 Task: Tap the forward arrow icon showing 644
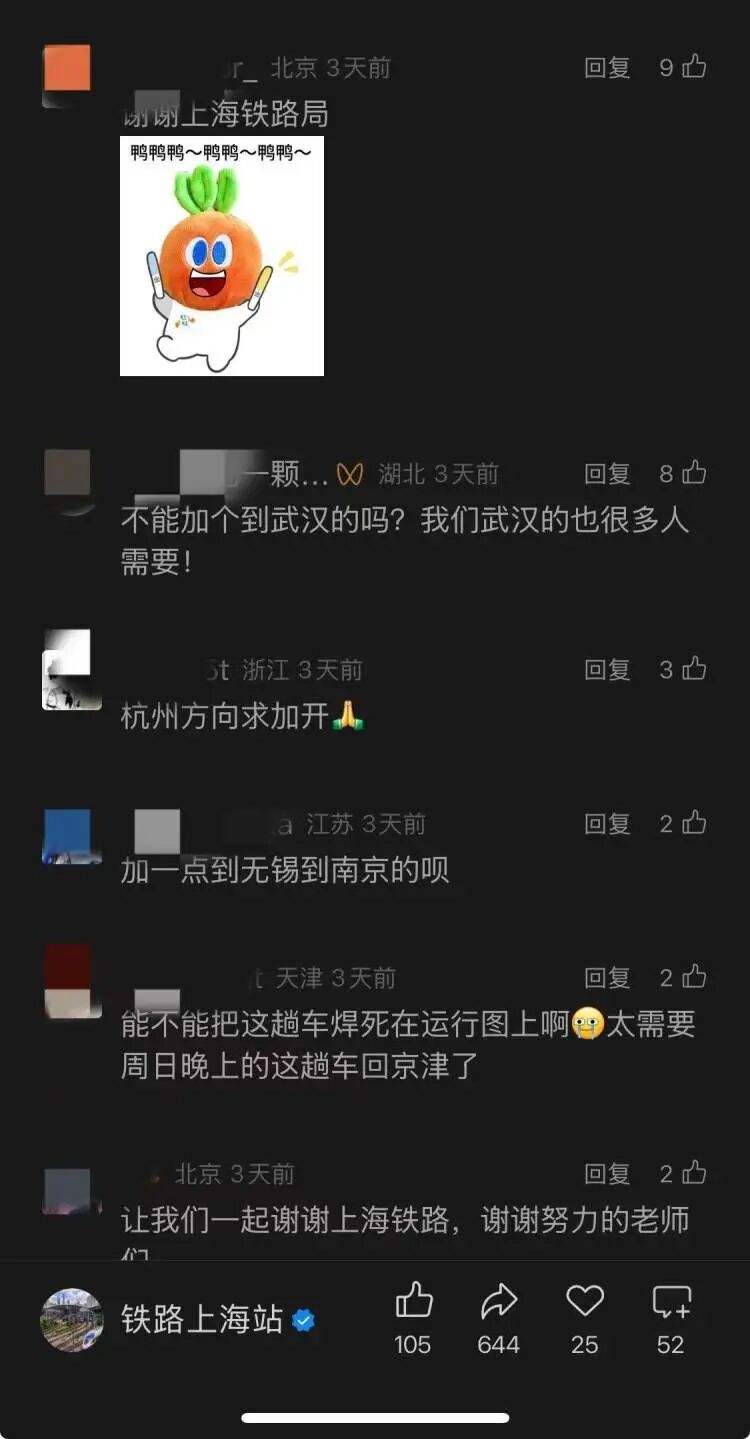point(498,1302)
